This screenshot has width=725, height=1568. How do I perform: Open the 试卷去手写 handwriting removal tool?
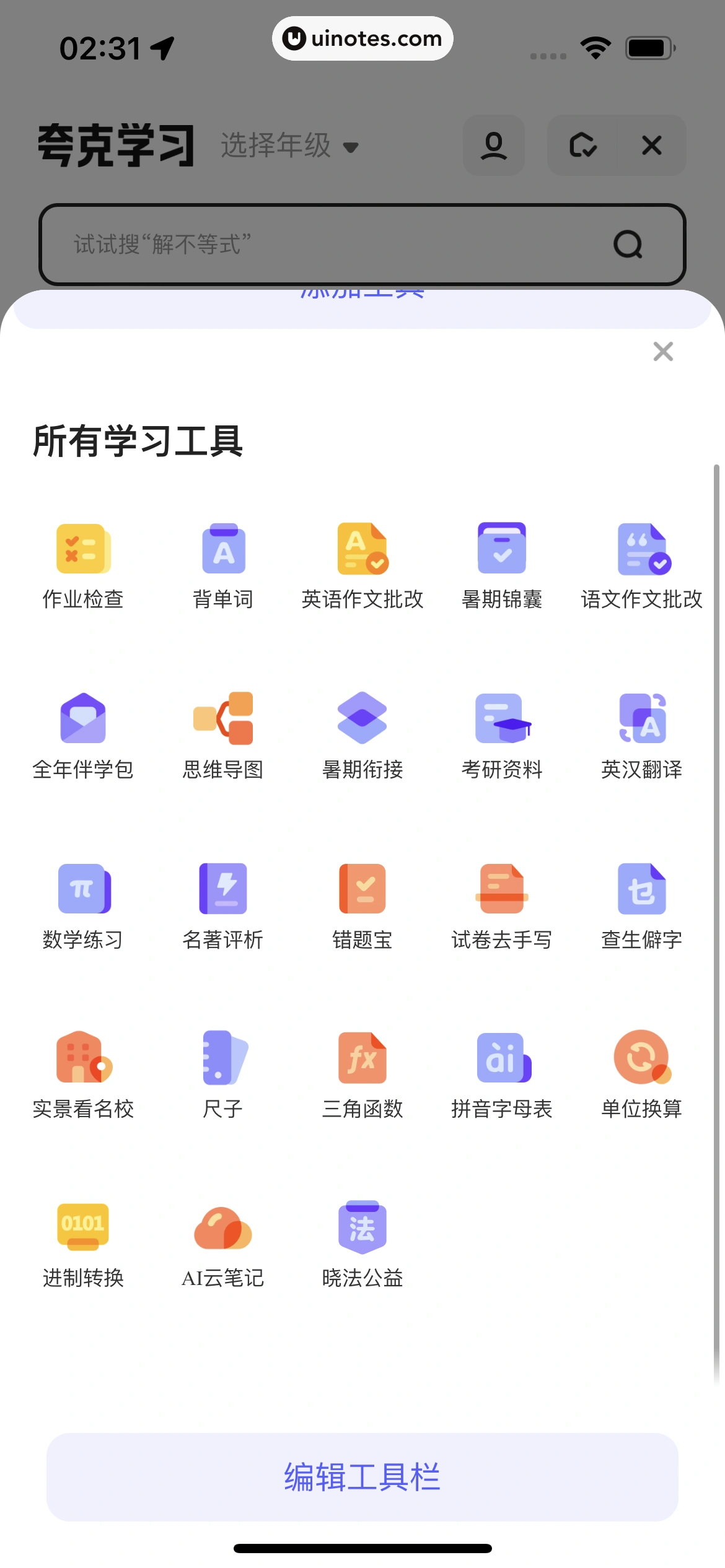(502, 904)
